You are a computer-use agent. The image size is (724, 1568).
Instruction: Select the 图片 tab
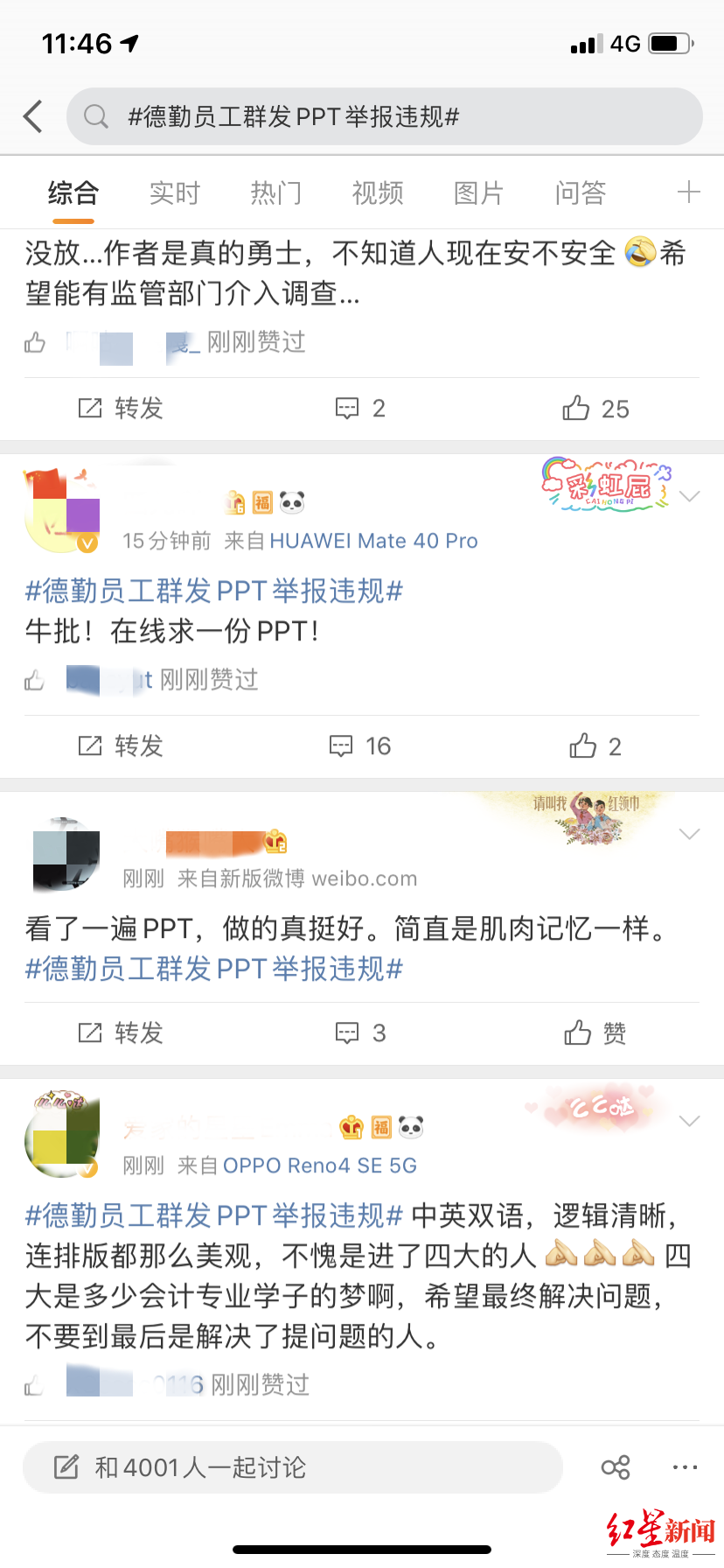pos(479,192)
